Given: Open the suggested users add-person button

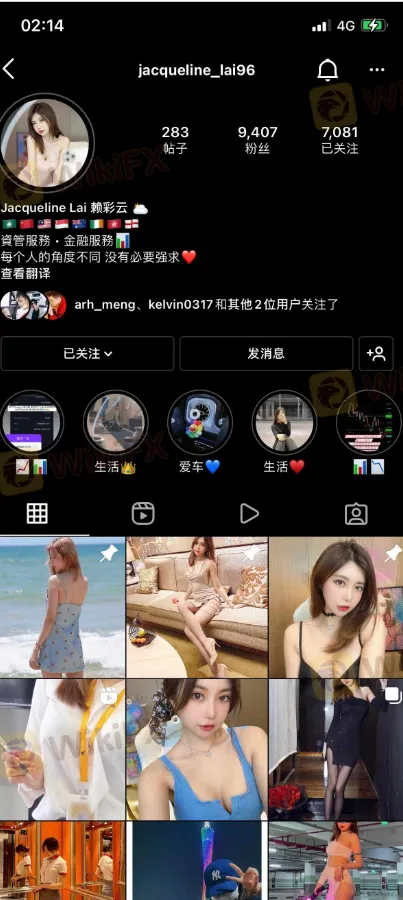Looking at the screenshot, I should click(x=376, y=354).
